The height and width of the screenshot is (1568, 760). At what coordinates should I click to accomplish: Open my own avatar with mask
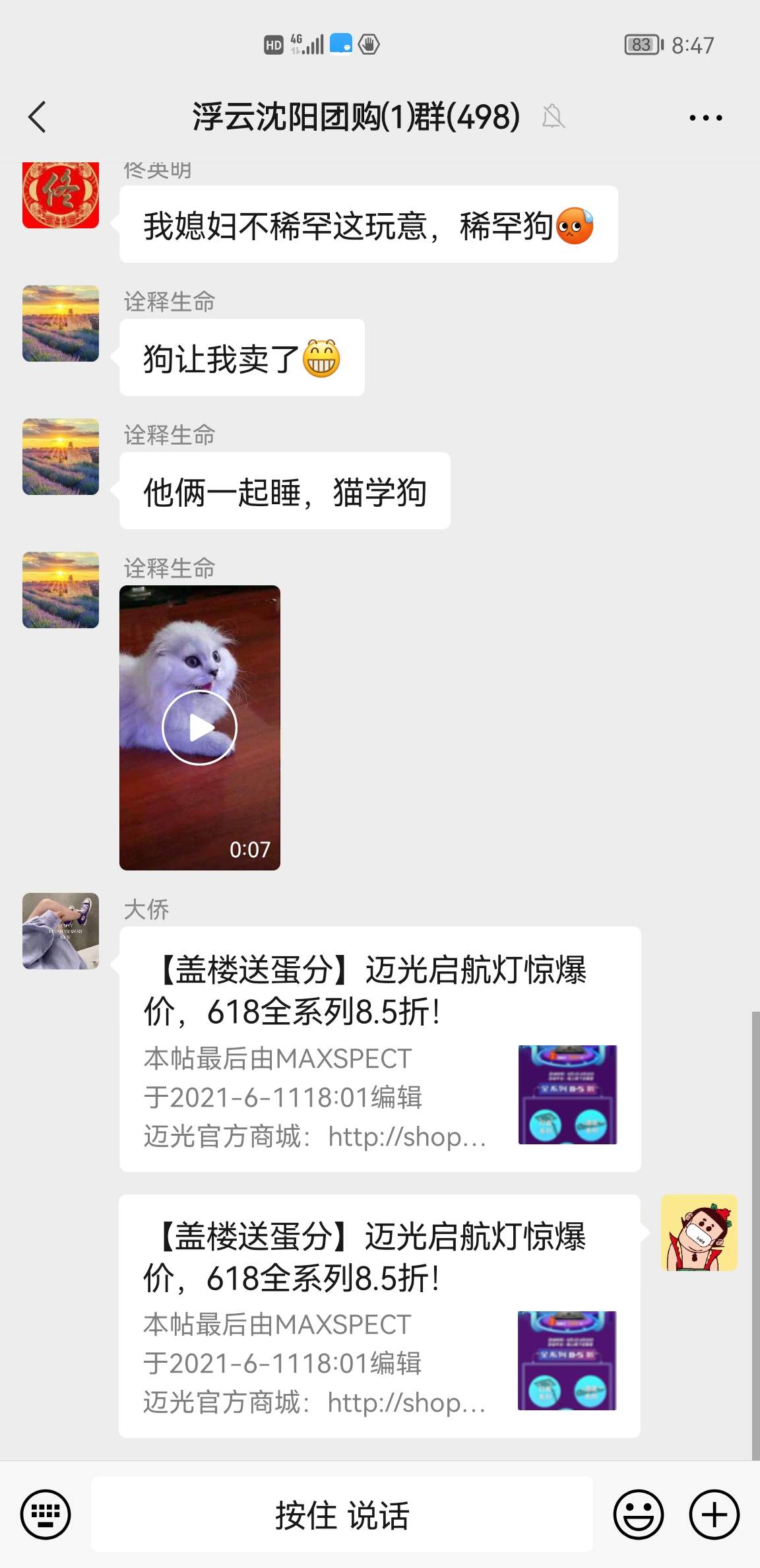(x=699, y=1233)
